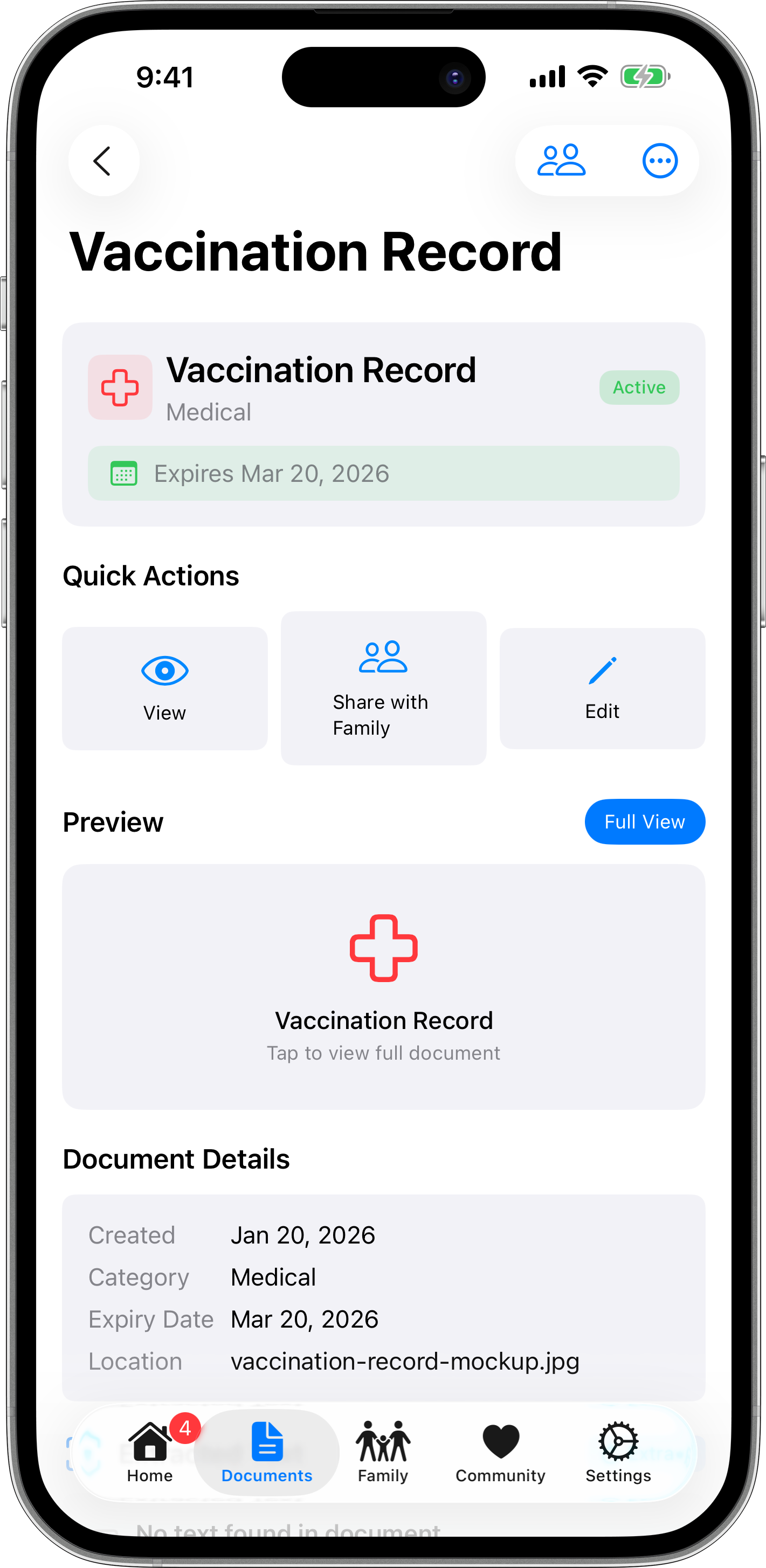Tap the View quick action

[164, 688]
